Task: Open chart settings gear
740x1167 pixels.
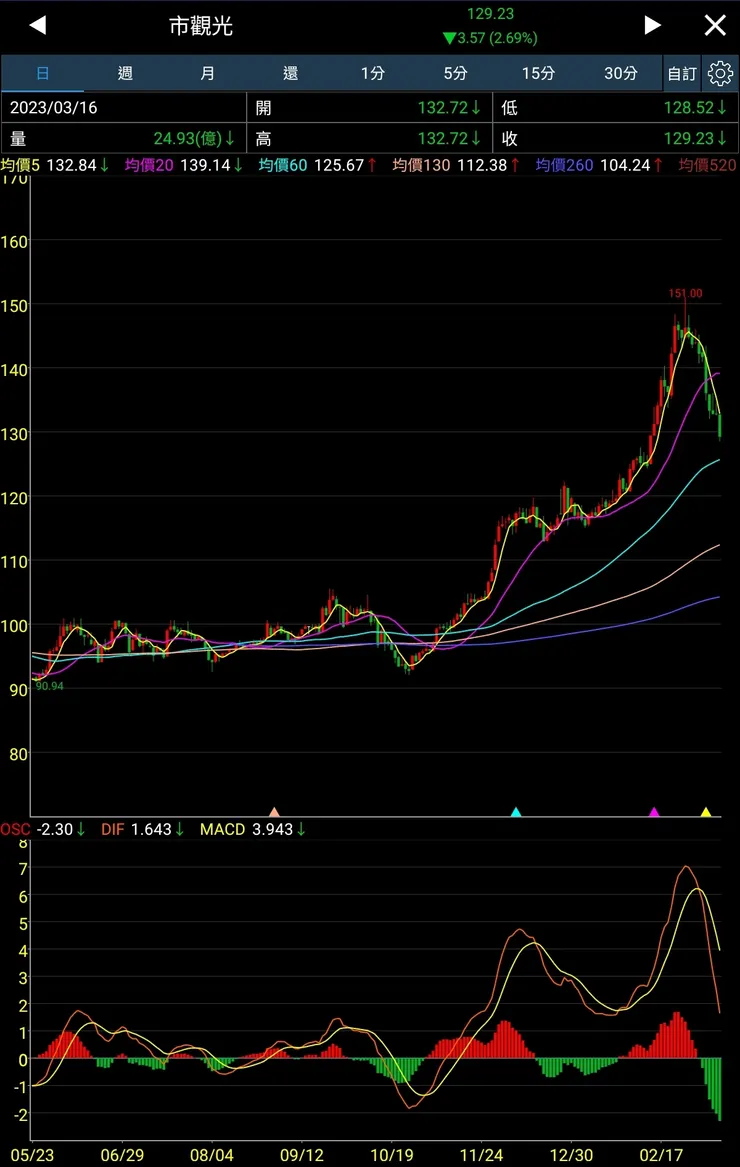Action: [720, 73]
